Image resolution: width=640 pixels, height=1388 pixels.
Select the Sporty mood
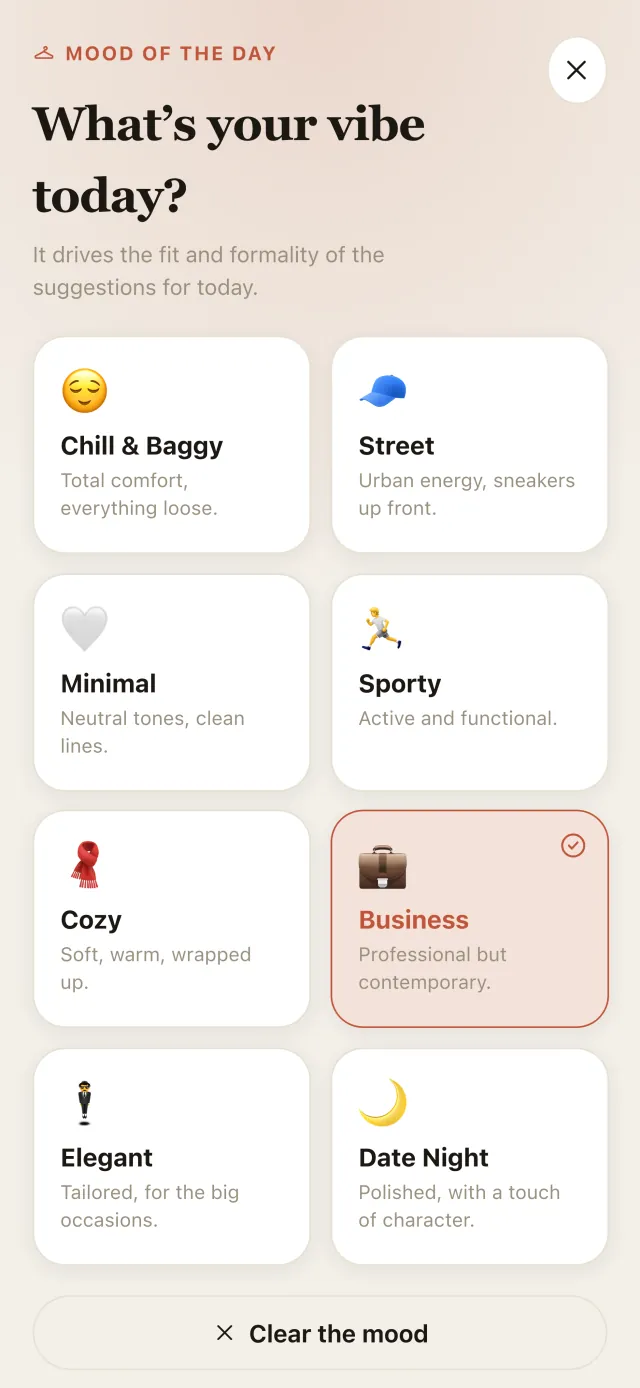pyautogui.click(x=470, y=682)
